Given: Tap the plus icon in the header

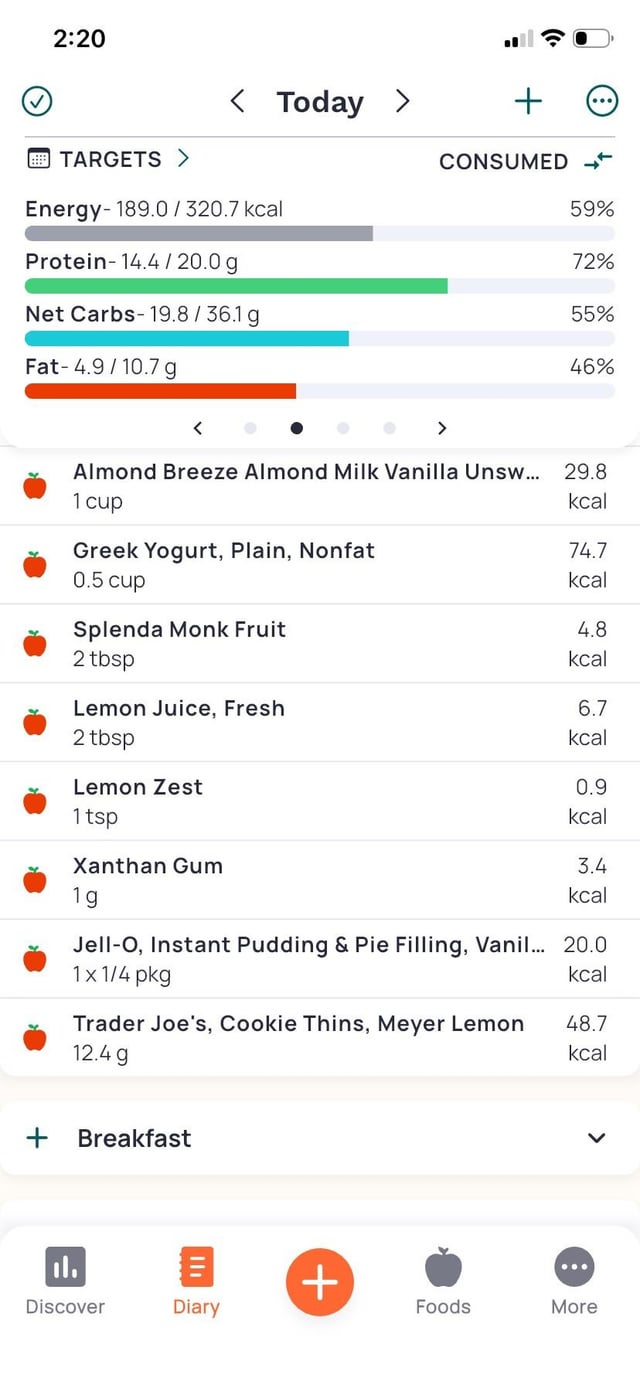Looking at the screenshot, I should click(528, 101).
